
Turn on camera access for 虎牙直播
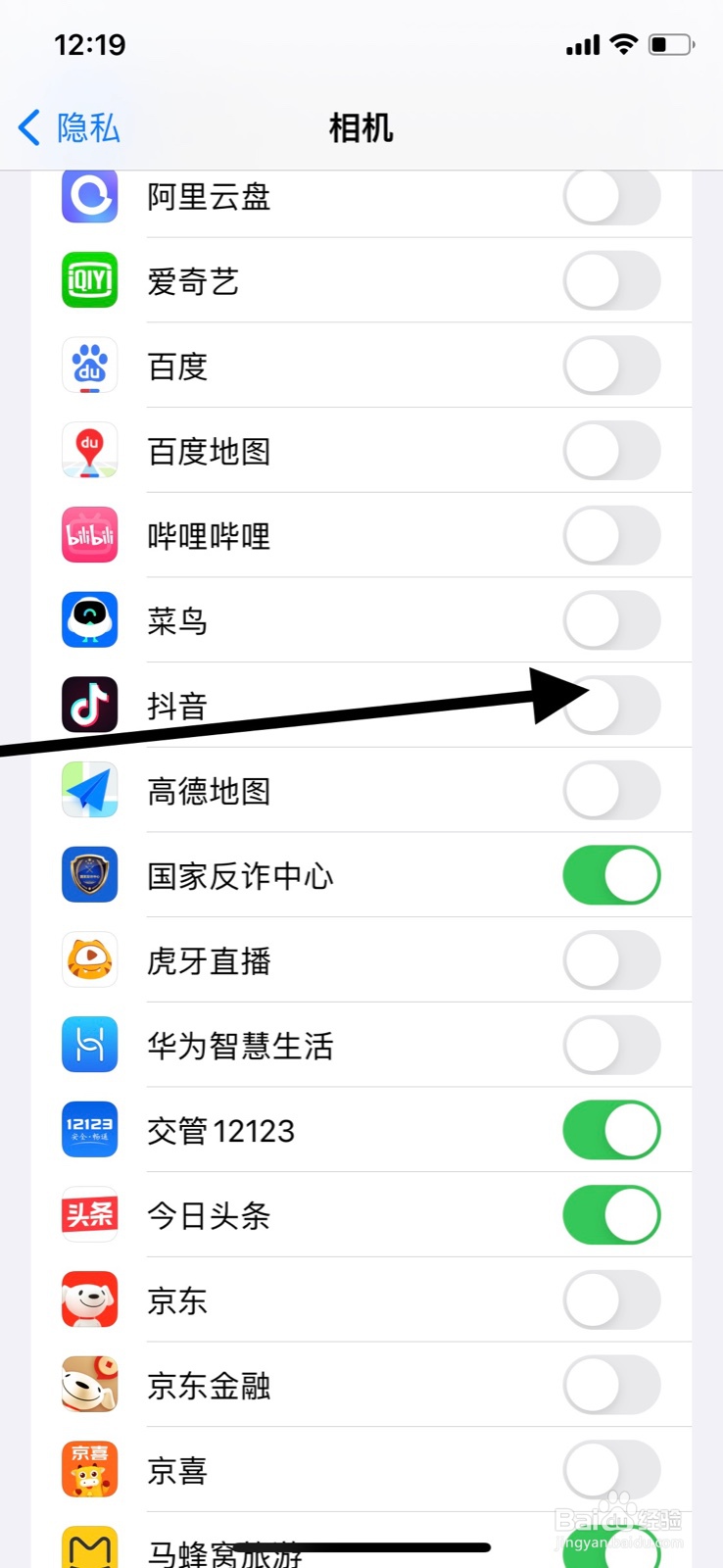[610, 959]
